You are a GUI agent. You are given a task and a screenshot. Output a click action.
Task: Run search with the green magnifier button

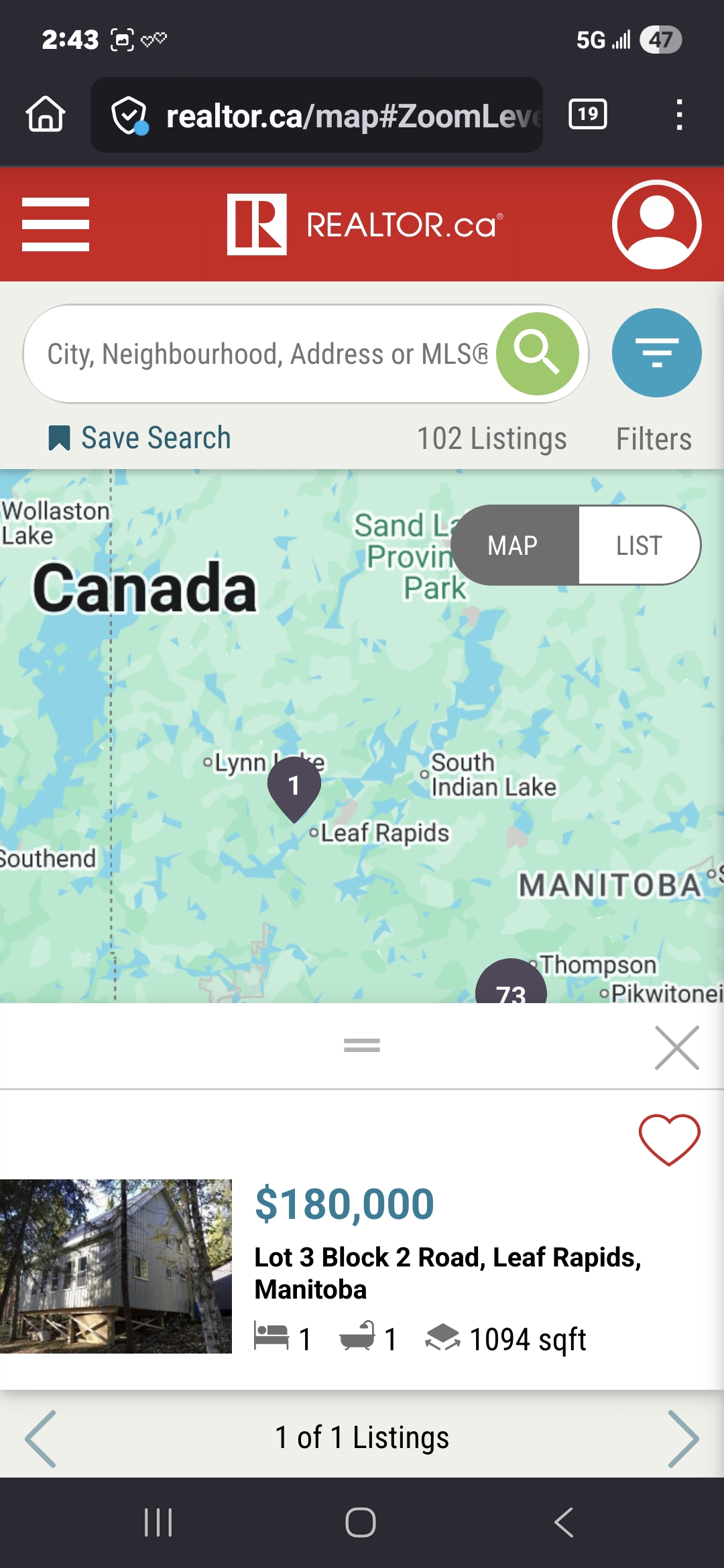coord(537,354)
